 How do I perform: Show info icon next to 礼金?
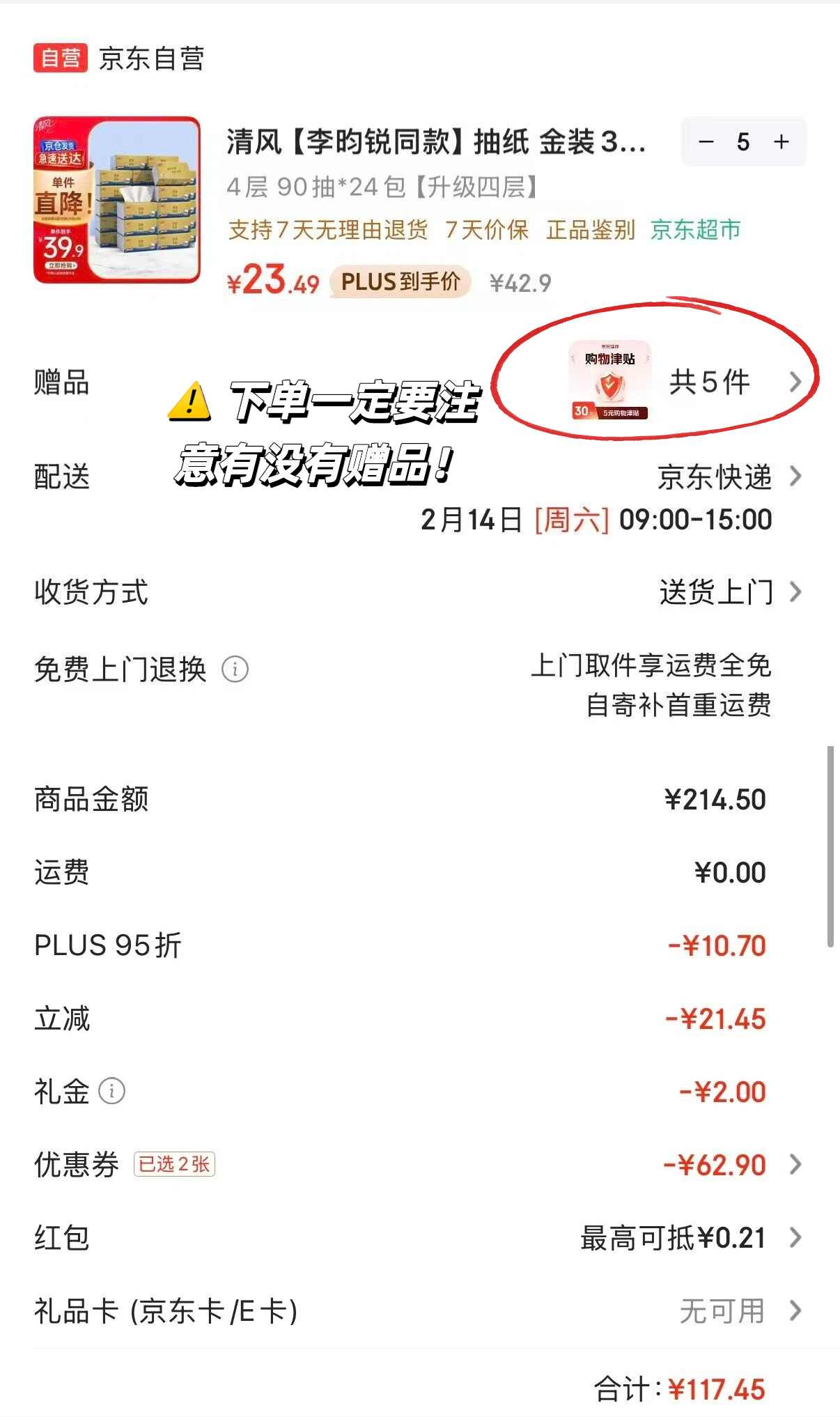point(112,1091)
